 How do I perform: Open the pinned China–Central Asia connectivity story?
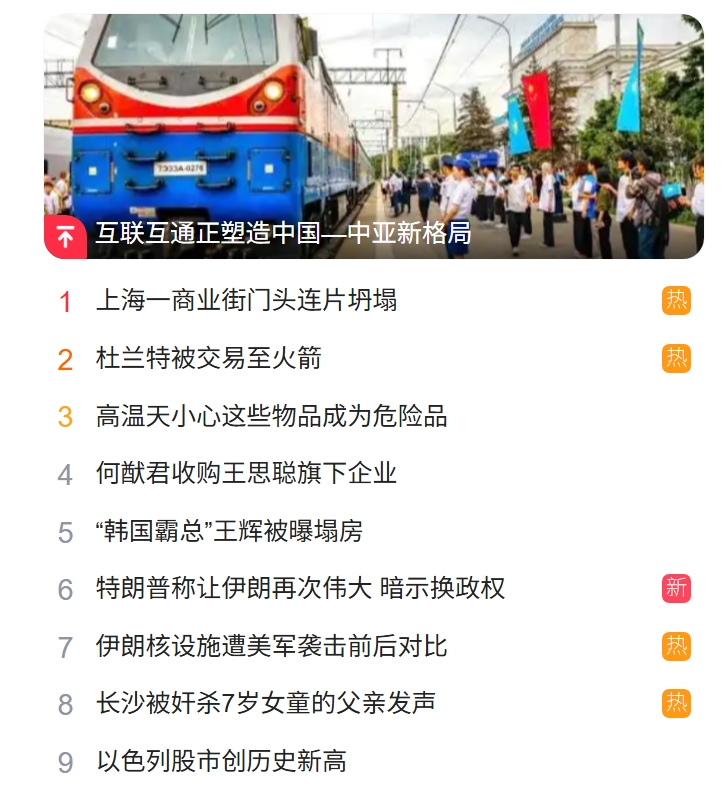283,235
